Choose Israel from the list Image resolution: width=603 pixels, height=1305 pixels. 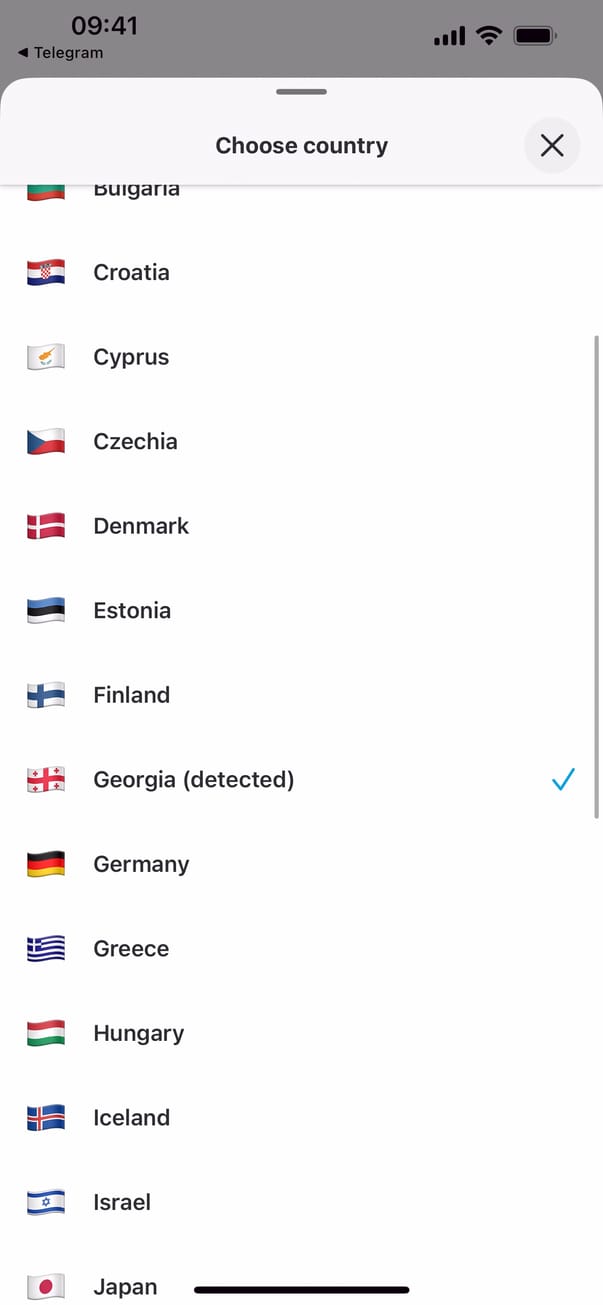tap(122, 1202)
